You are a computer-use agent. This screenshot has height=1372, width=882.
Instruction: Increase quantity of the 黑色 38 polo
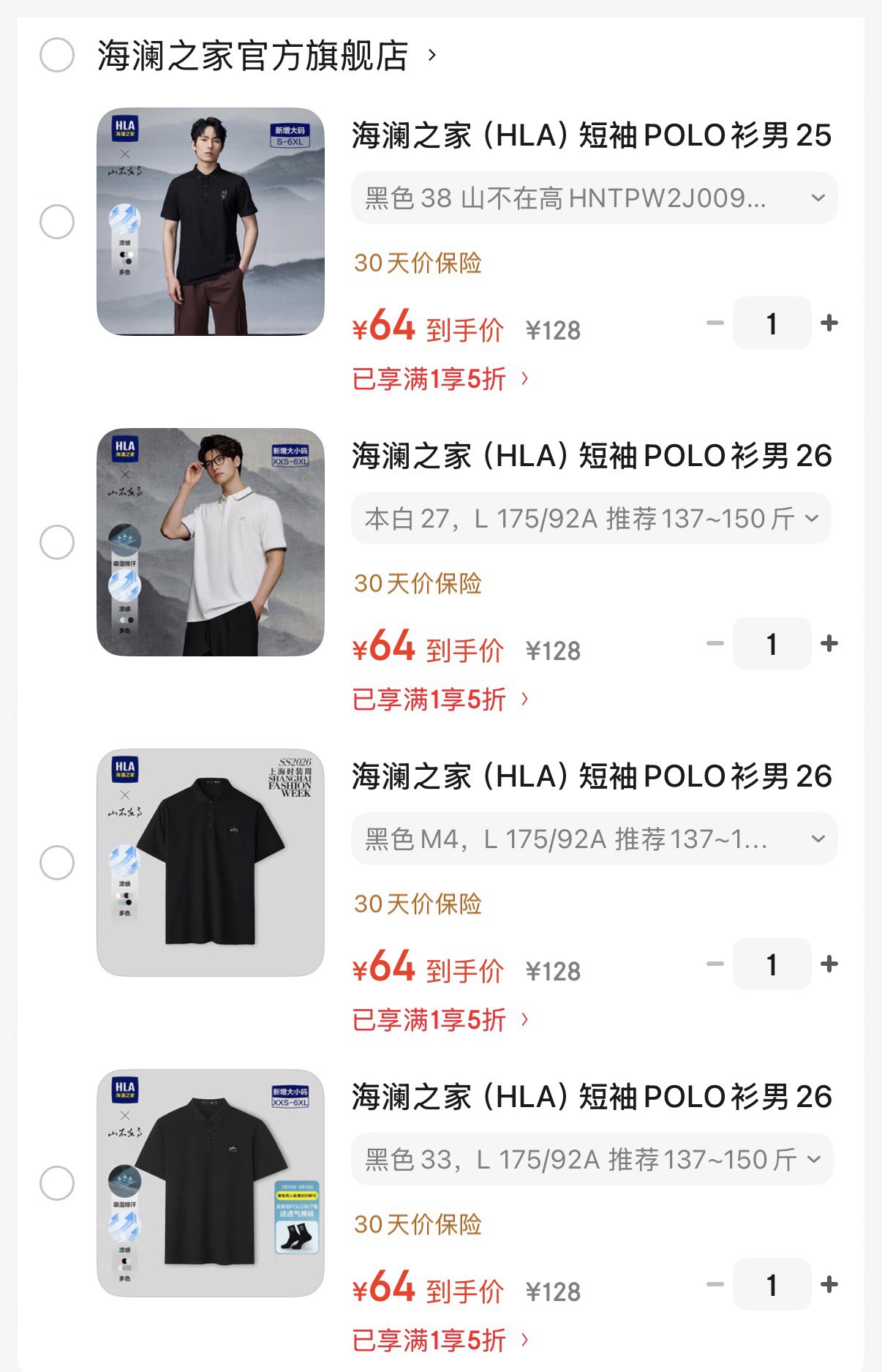pyautogui.click(x=829, y=323)
